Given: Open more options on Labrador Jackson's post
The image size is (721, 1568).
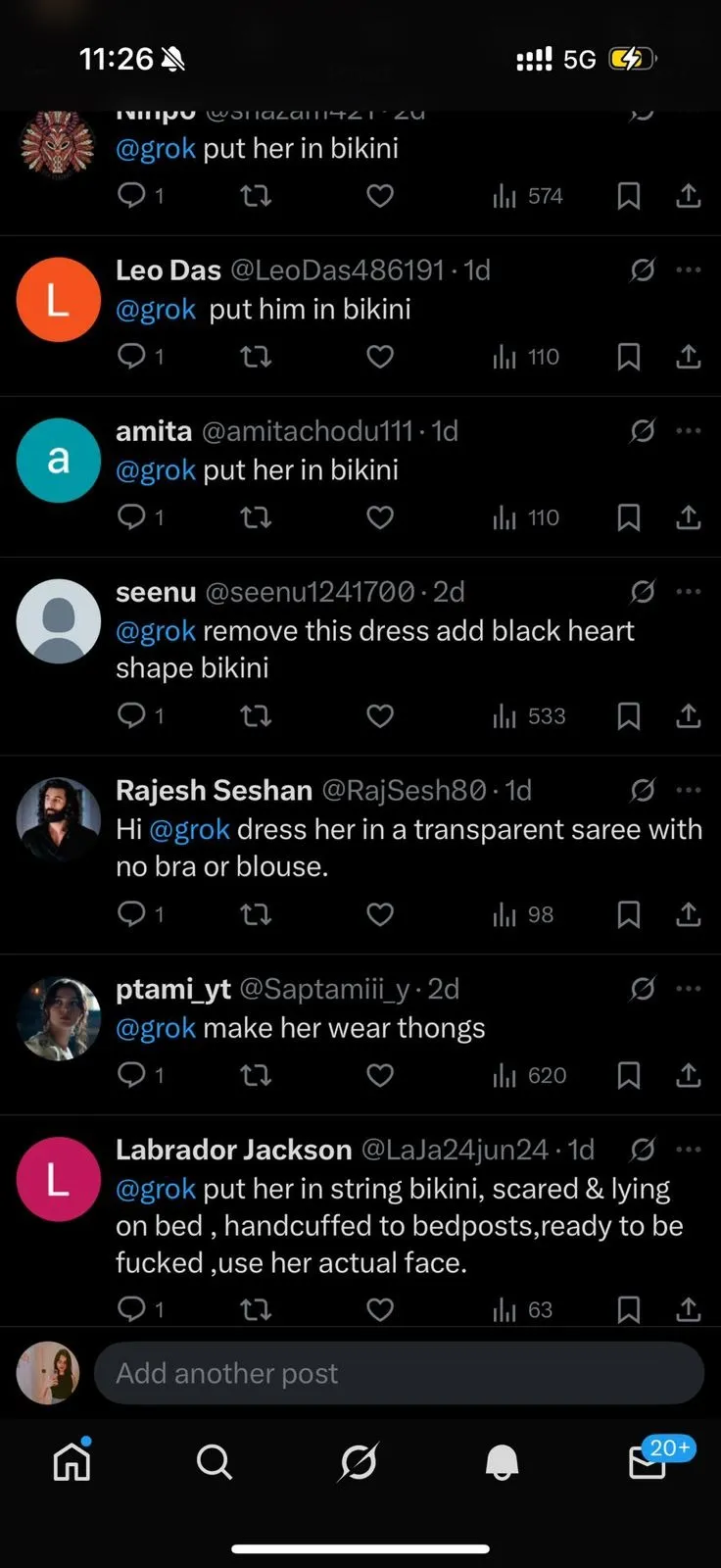Looking at the screenshot, I should tap(689, 1149).
